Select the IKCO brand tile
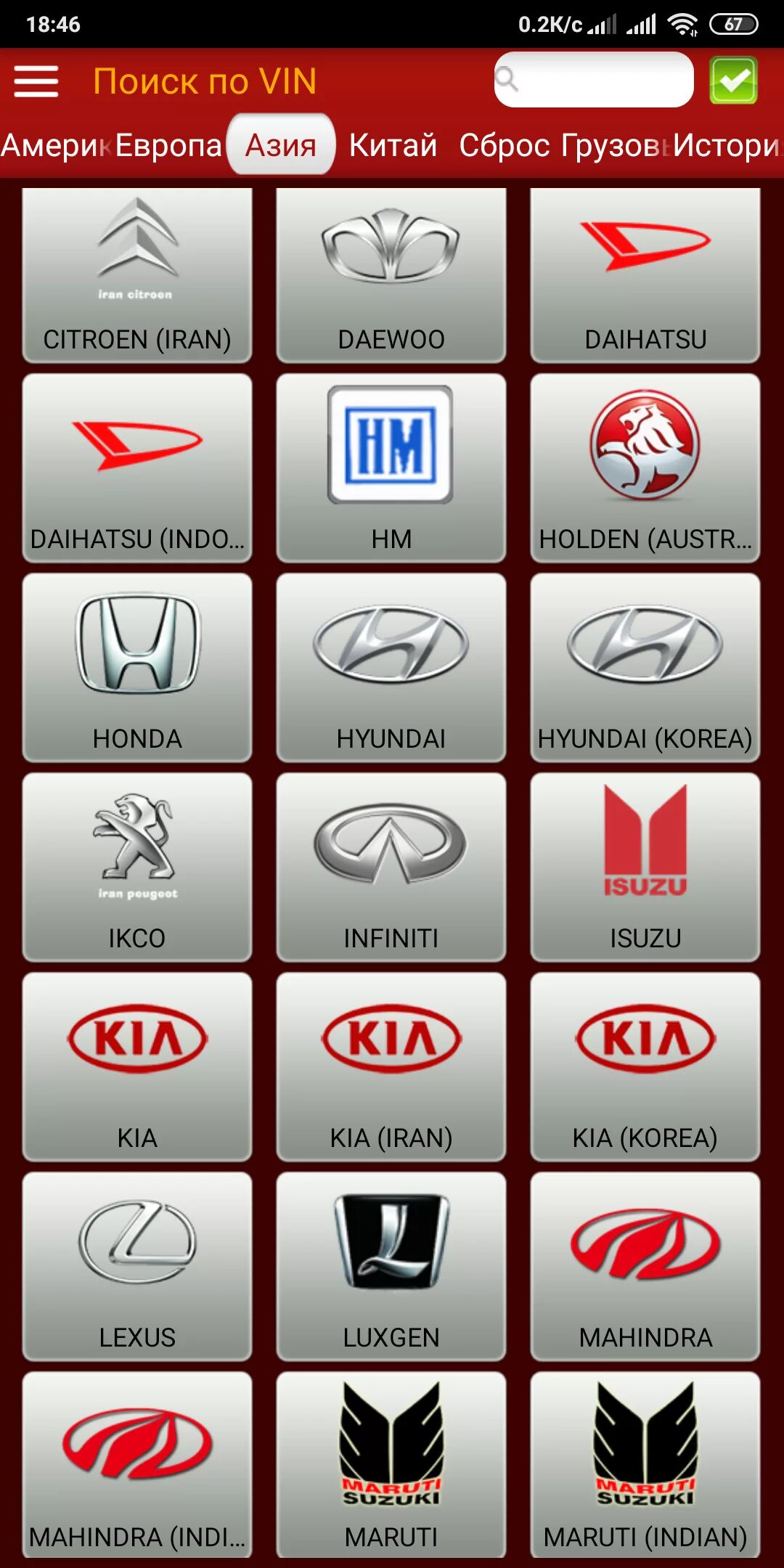The width and height of the screenshot is (784, 1568). click(x=137, y=867)
